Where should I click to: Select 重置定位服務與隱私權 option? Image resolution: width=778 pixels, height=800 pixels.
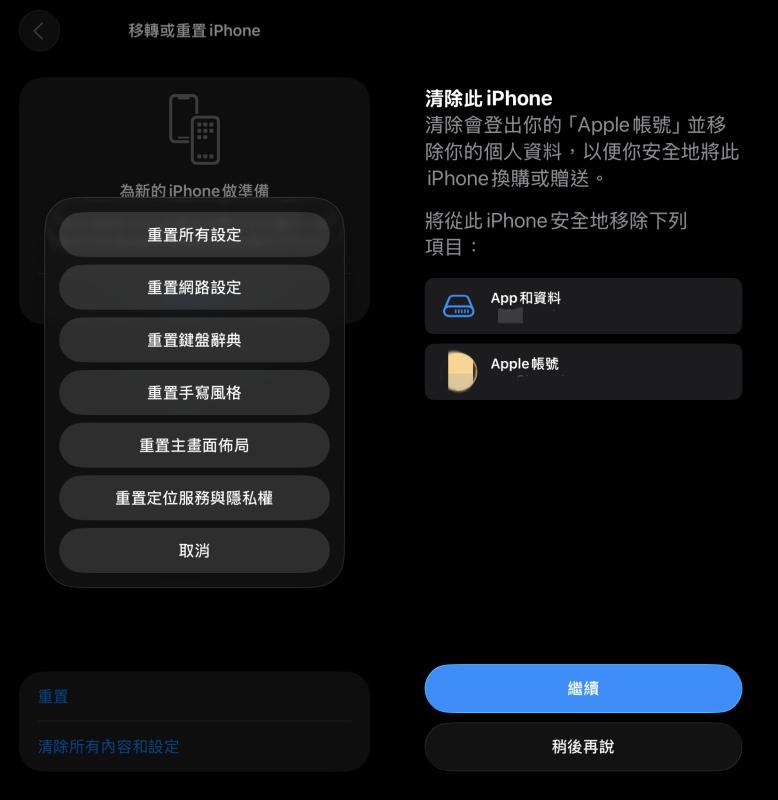(194, 497)
